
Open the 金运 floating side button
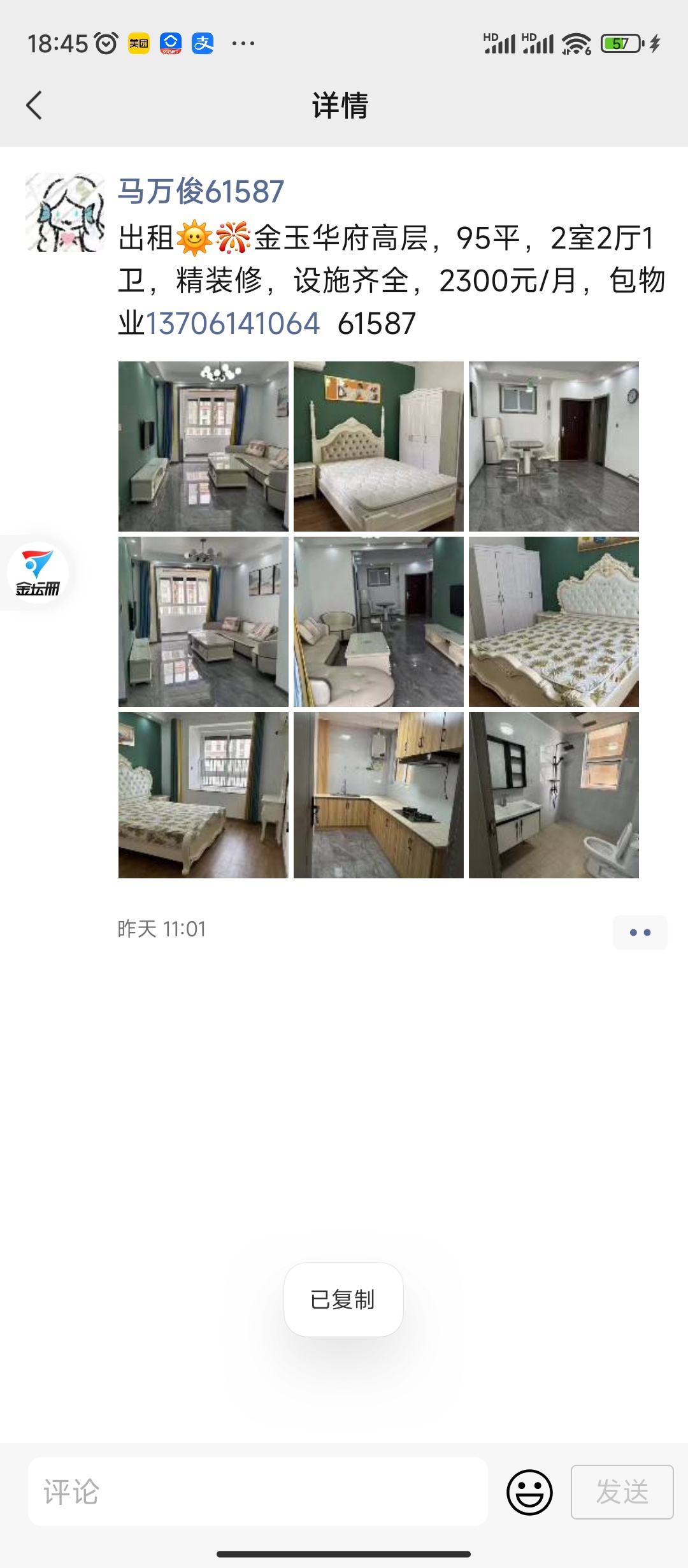[38, 572]
